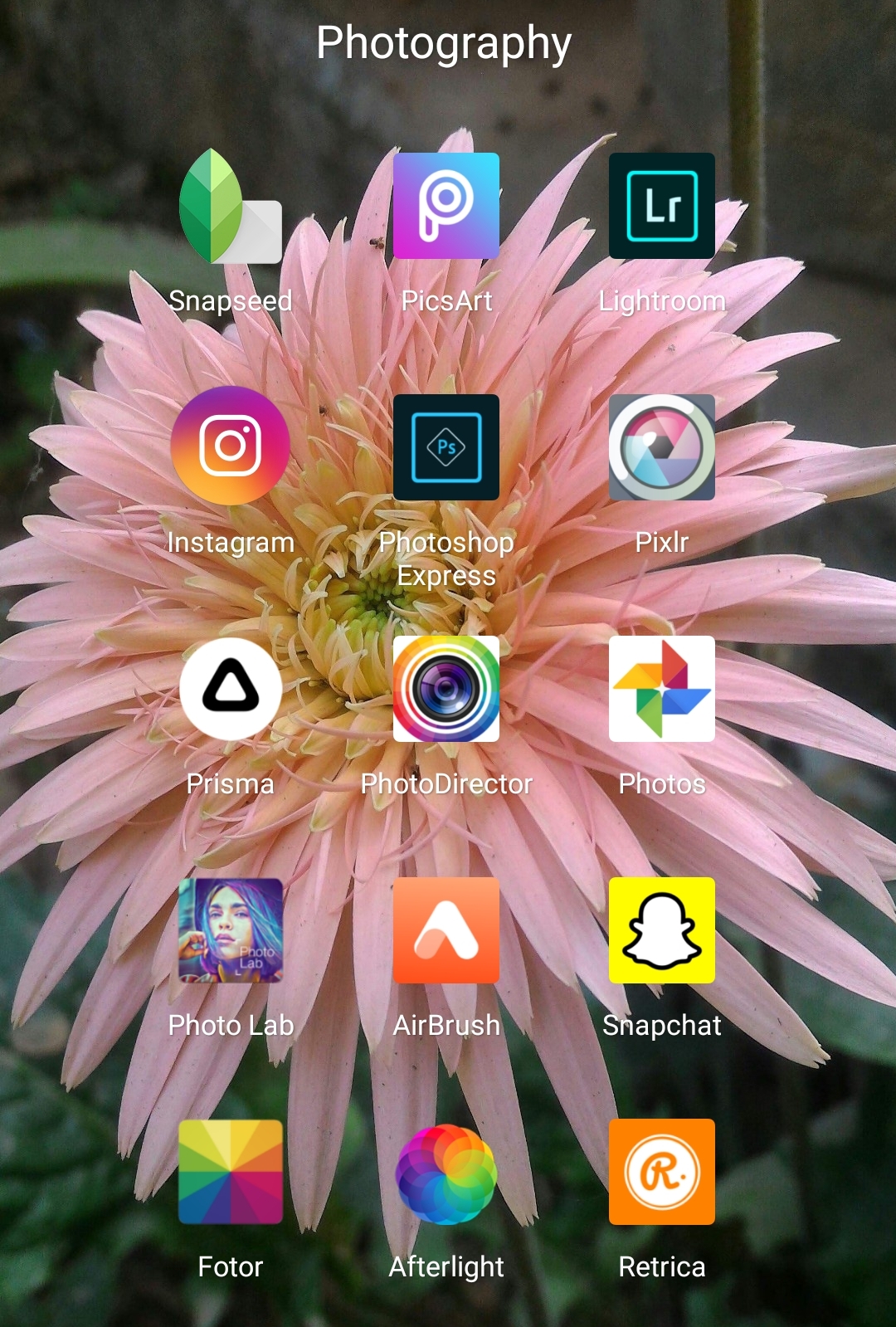This screenshot has height=1327, width=896.
Task: Launch Prisma
Action: pyautogui.click(x=230, y=689)
